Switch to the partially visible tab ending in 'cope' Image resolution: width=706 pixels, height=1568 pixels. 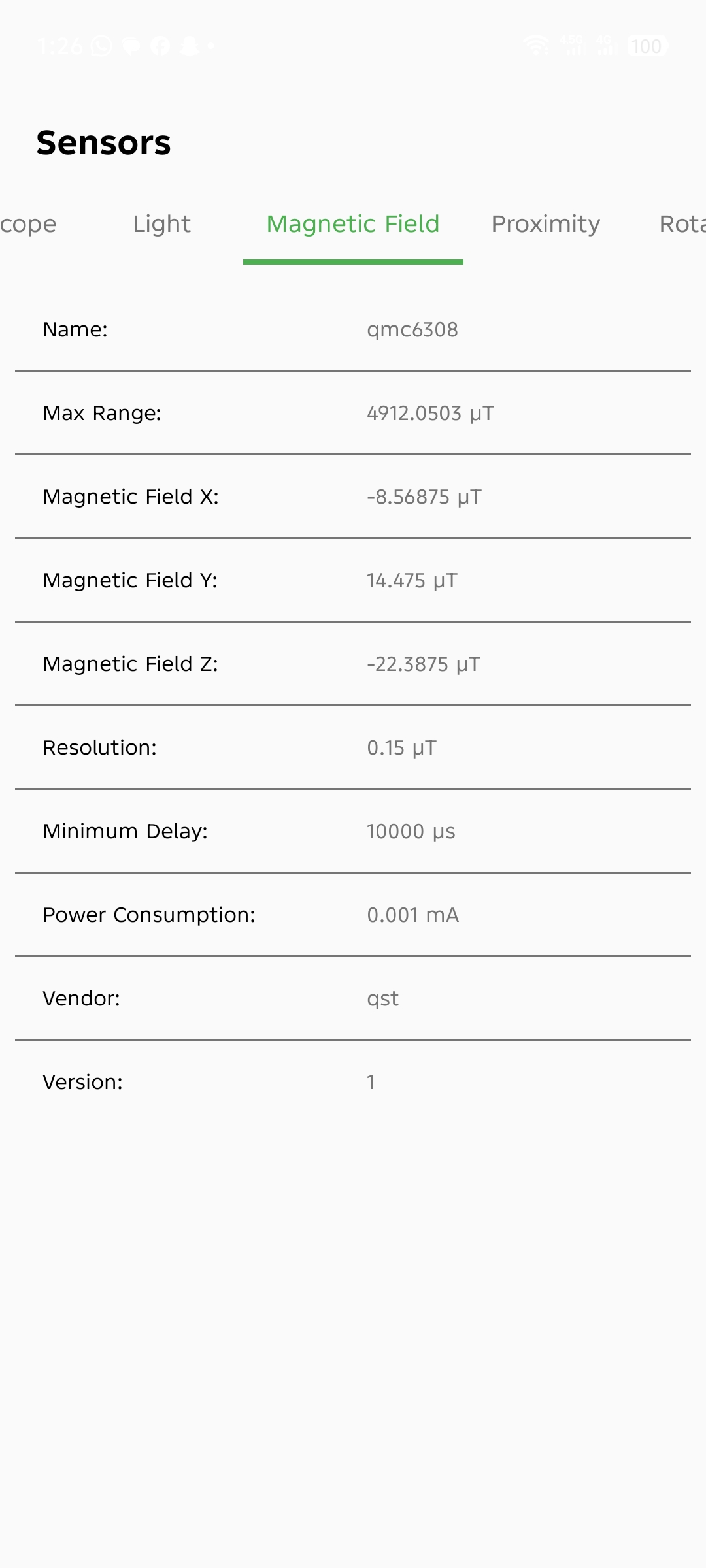28,224
